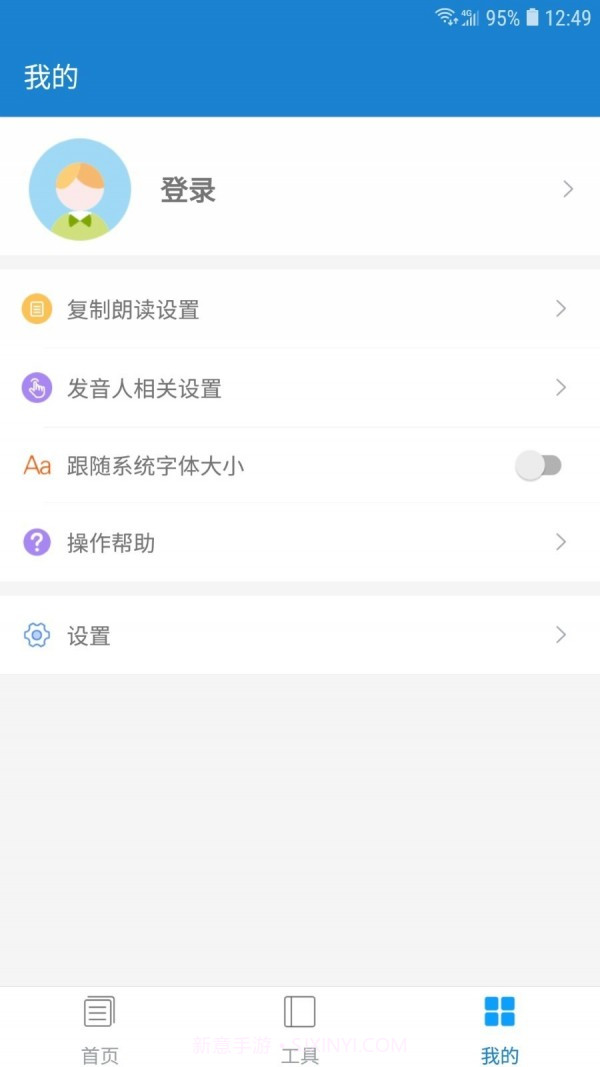Select the 我的 tab
Viewport: 600px width, 1067px height.
click(499, 1028)
